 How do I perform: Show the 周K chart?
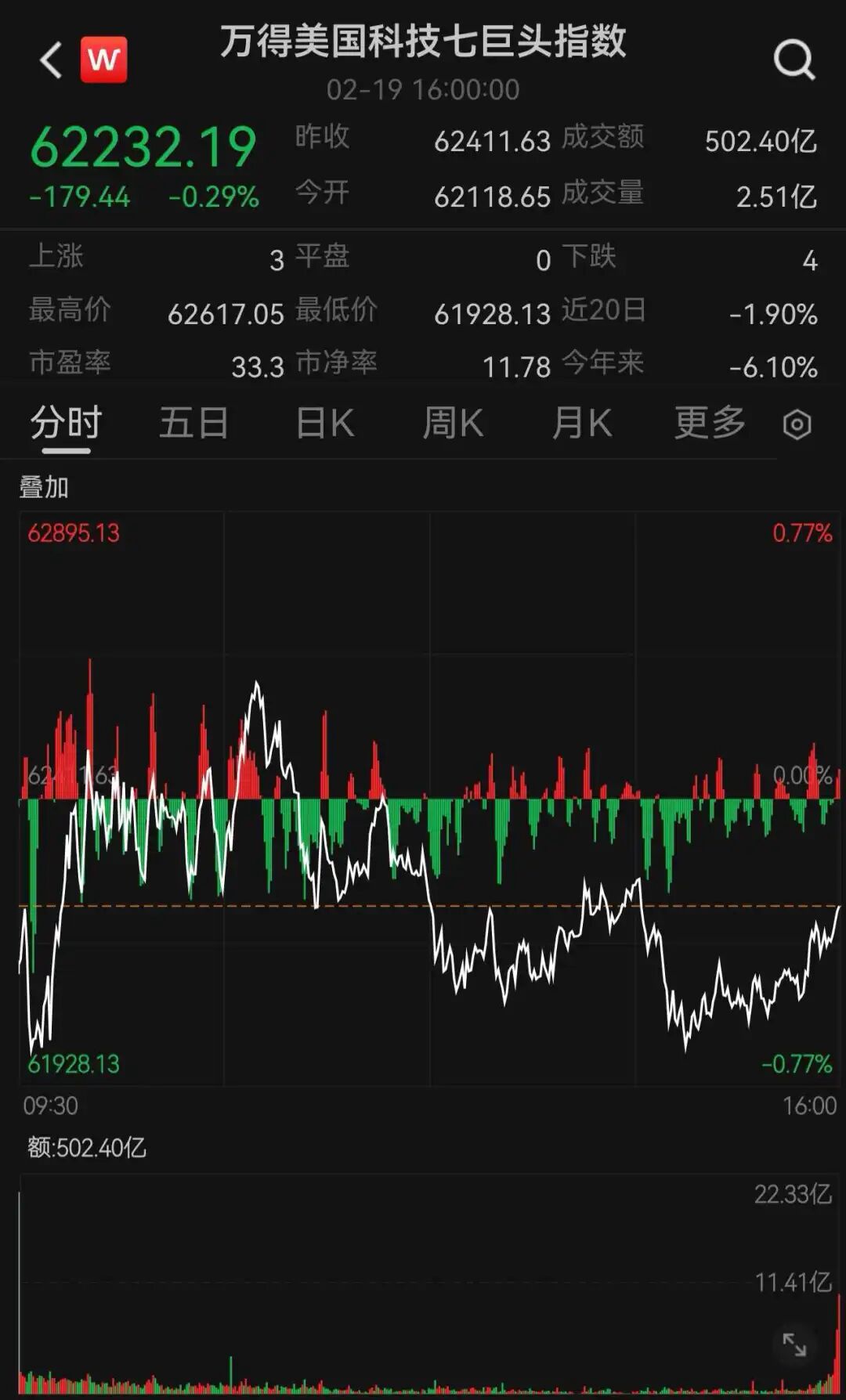coord(453,424)
